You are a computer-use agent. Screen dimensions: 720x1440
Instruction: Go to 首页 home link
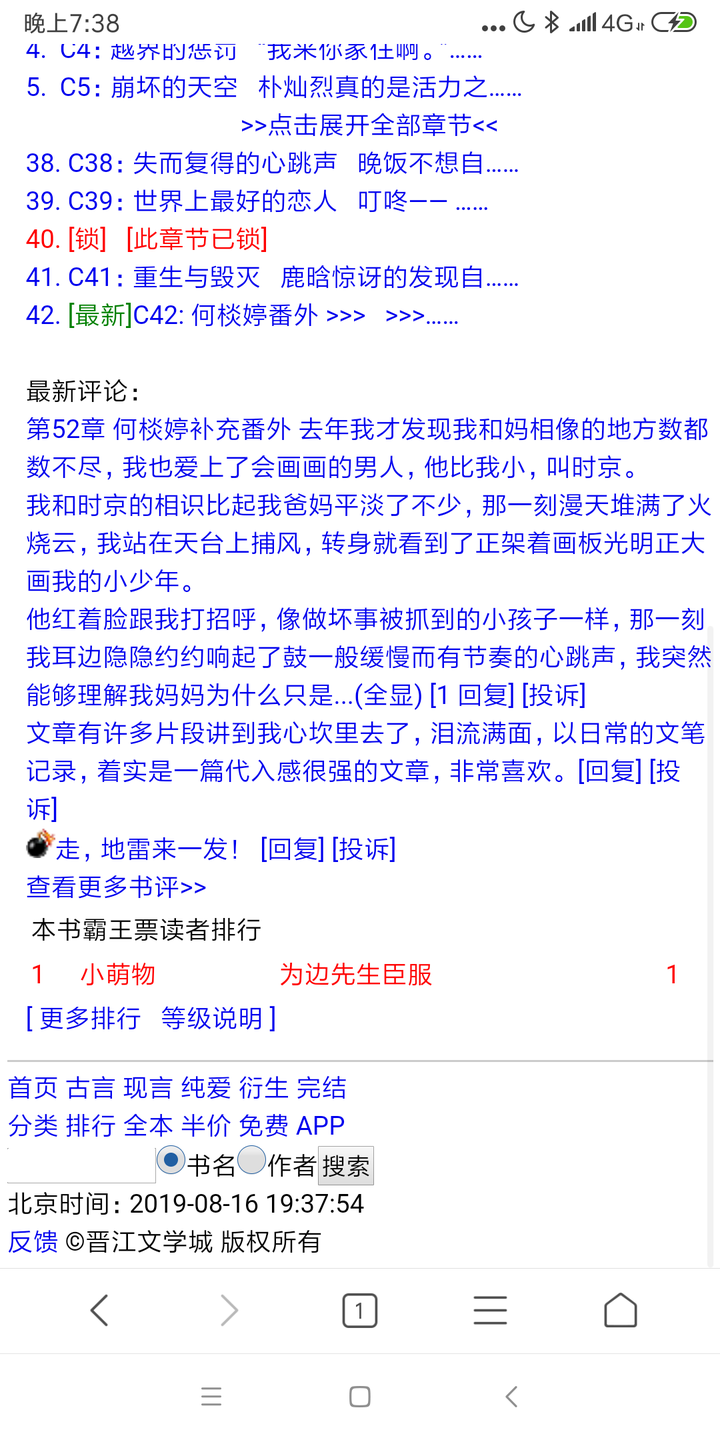(33, 1088)
